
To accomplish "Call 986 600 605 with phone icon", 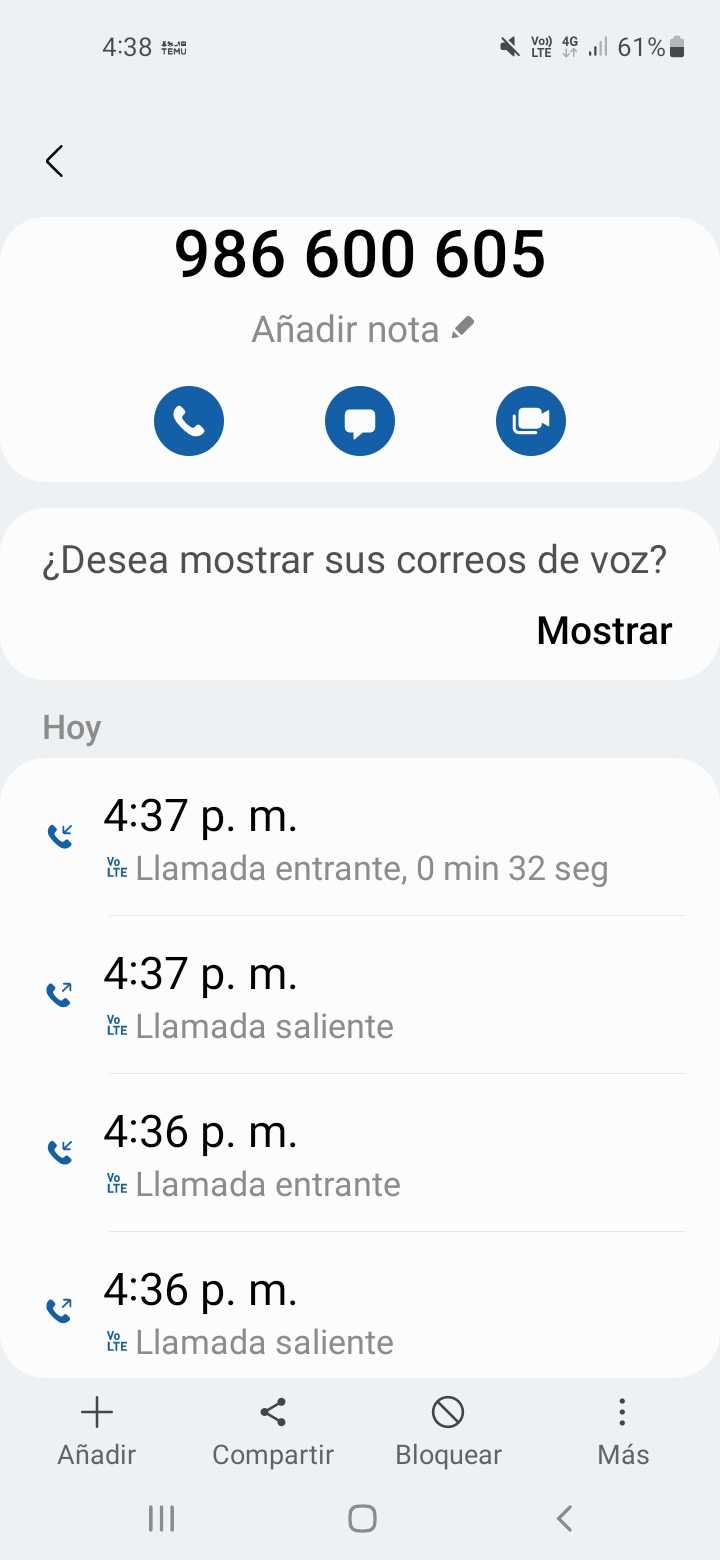I will (x=189, y=421).
